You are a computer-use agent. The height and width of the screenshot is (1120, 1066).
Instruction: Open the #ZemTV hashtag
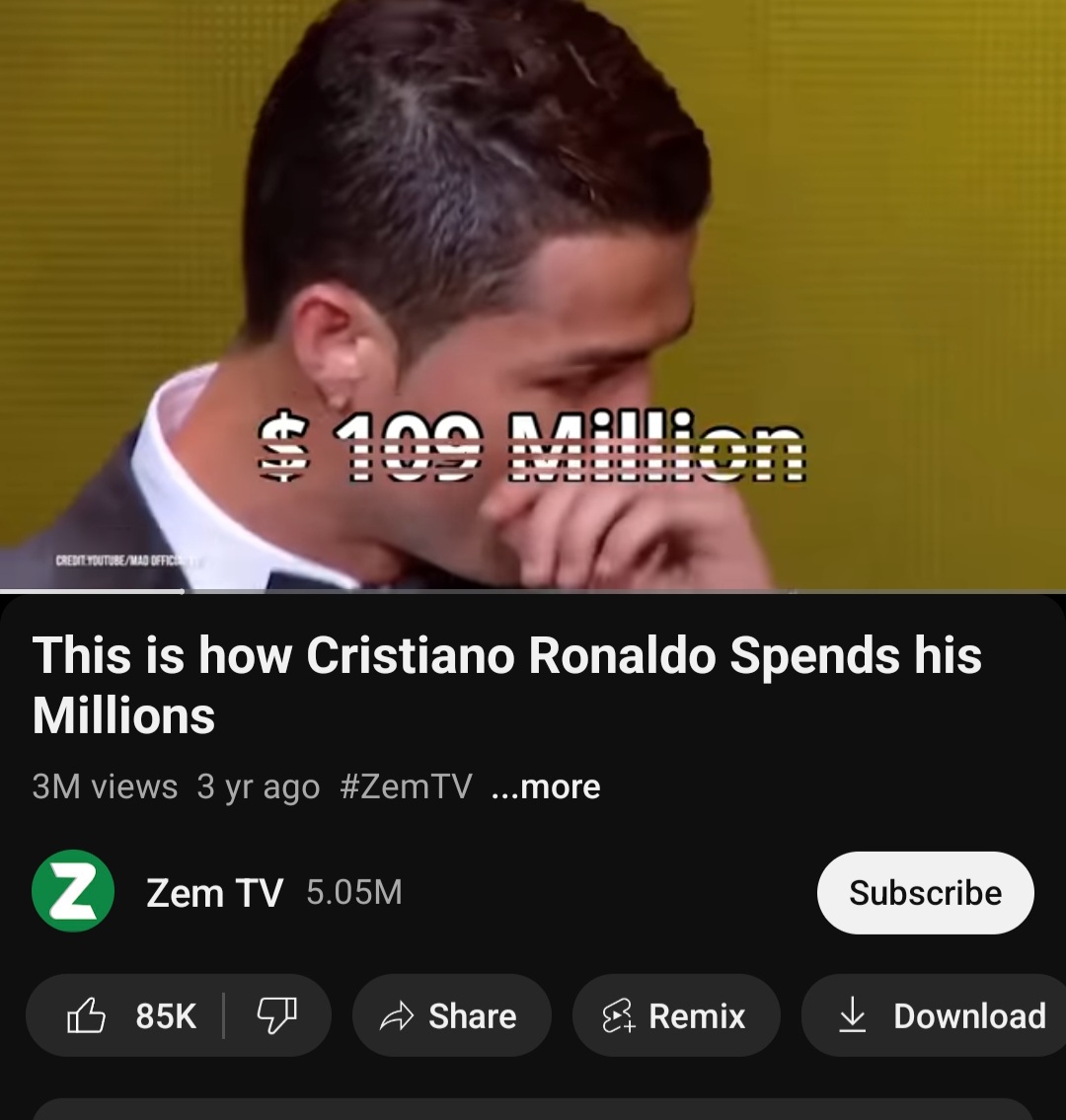click(405, 787)
